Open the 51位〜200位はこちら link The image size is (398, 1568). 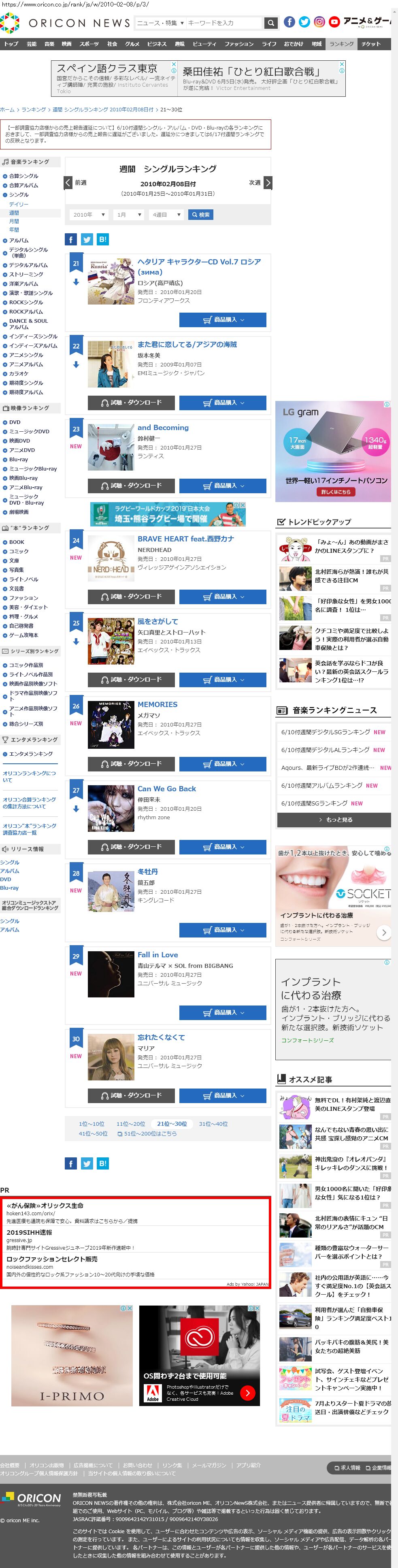150,1133
